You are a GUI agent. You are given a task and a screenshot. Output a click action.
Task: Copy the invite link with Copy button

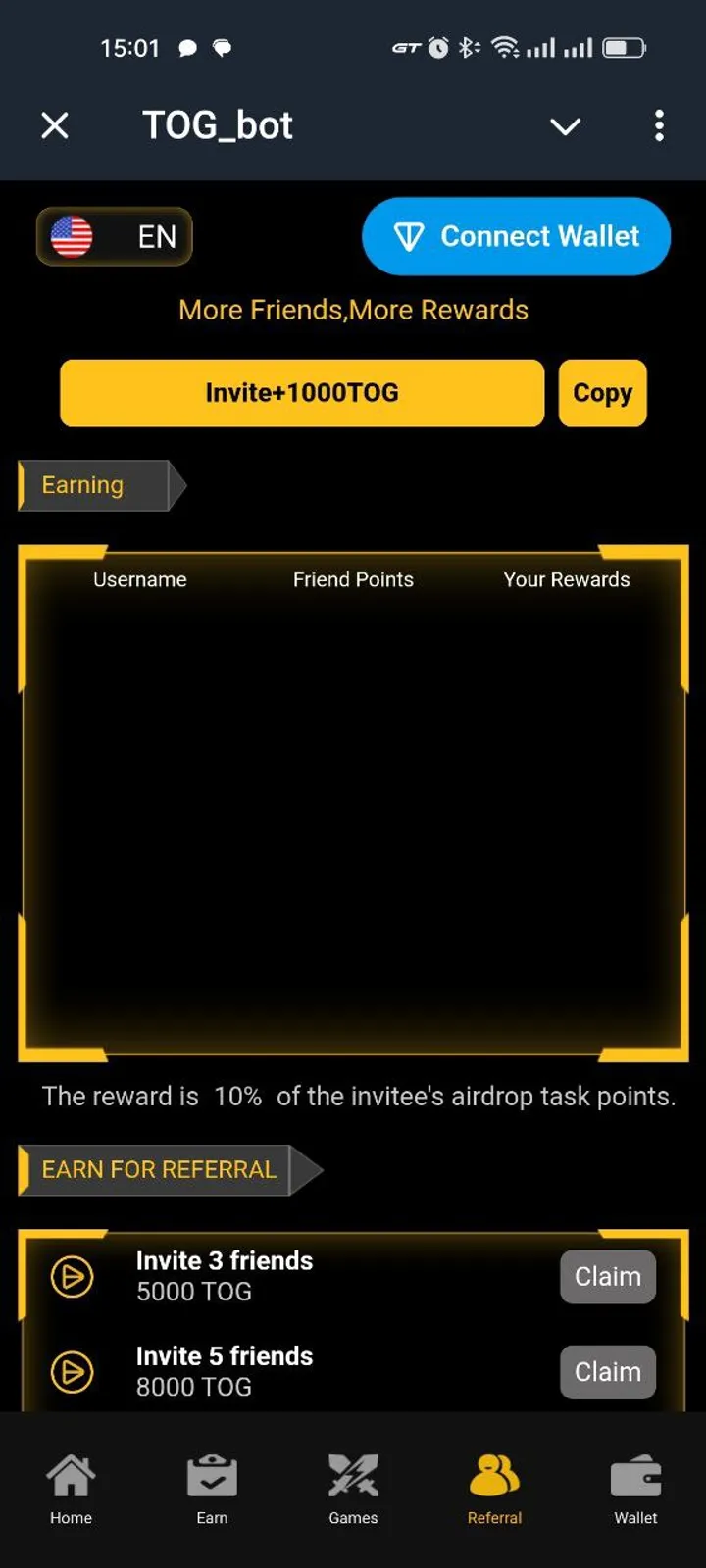pos(602,393)
